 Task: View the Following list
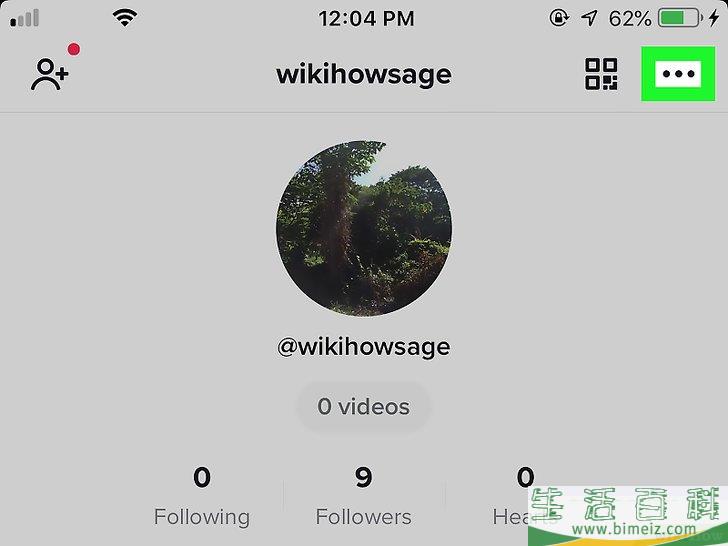coord(202,497)
